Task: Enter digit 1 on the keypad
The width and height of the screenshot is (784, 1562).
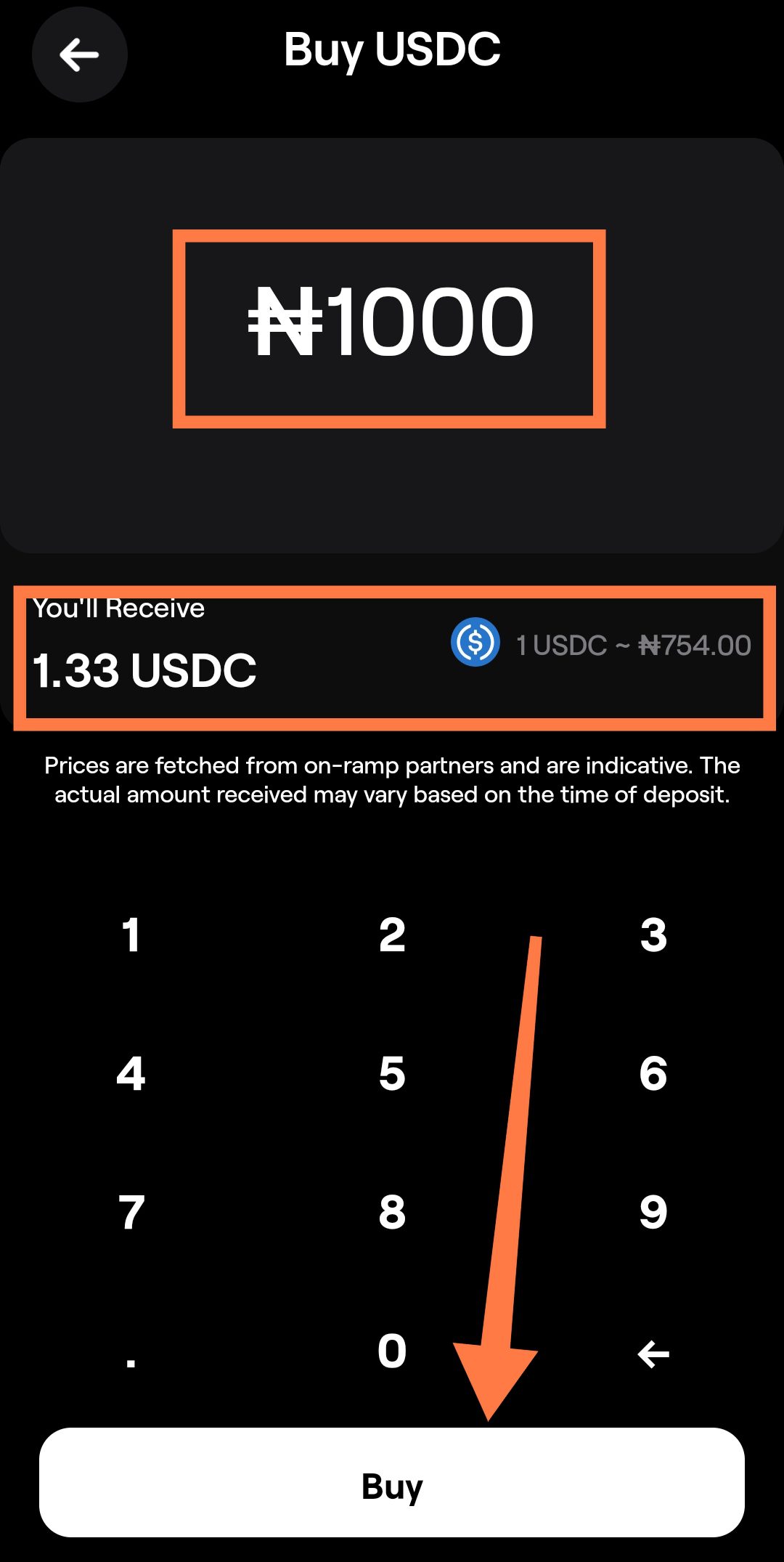Action: tap(131, 935)
